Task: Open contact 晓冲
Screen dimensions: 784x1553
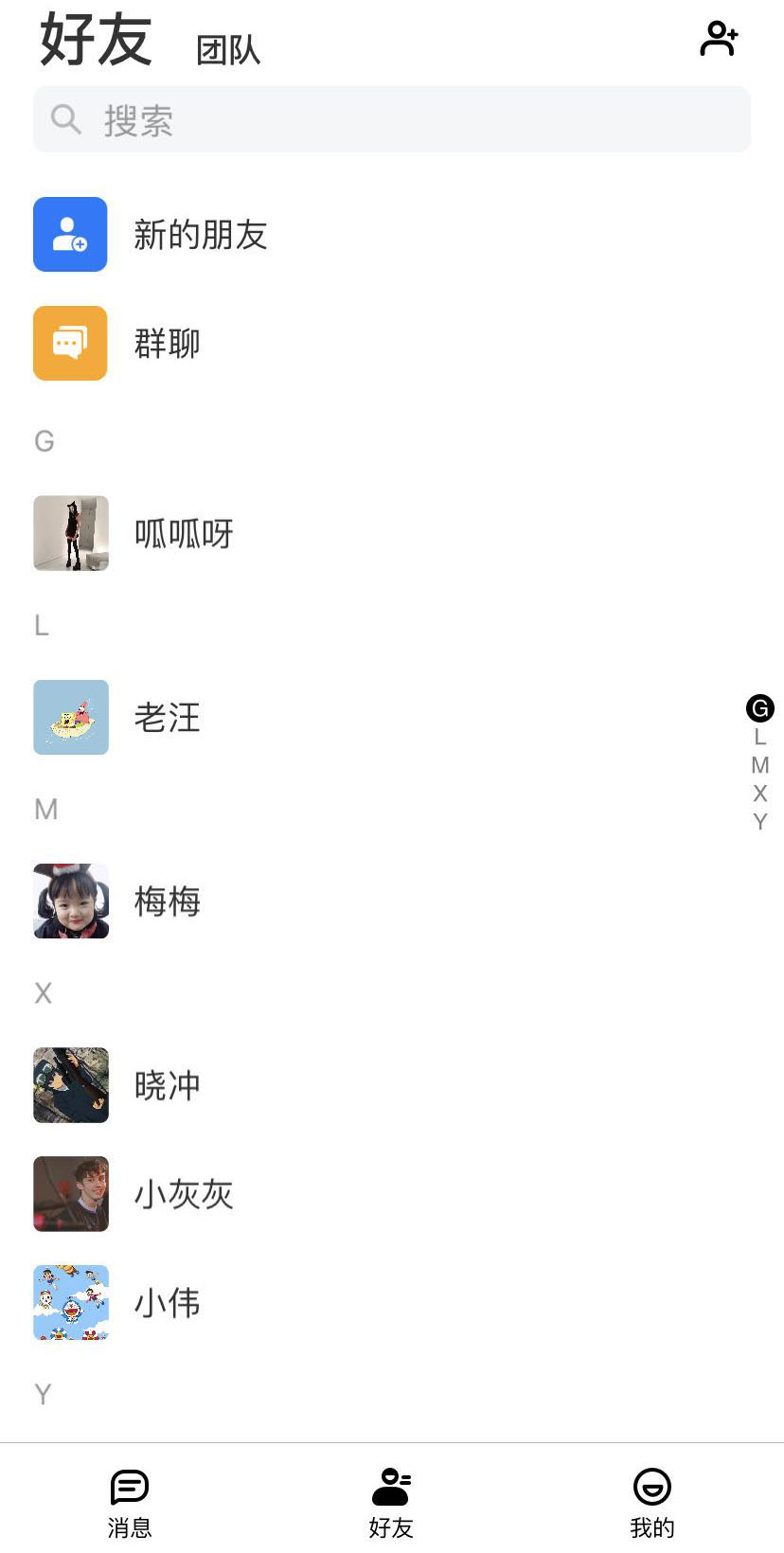Action: (168, 1085)
